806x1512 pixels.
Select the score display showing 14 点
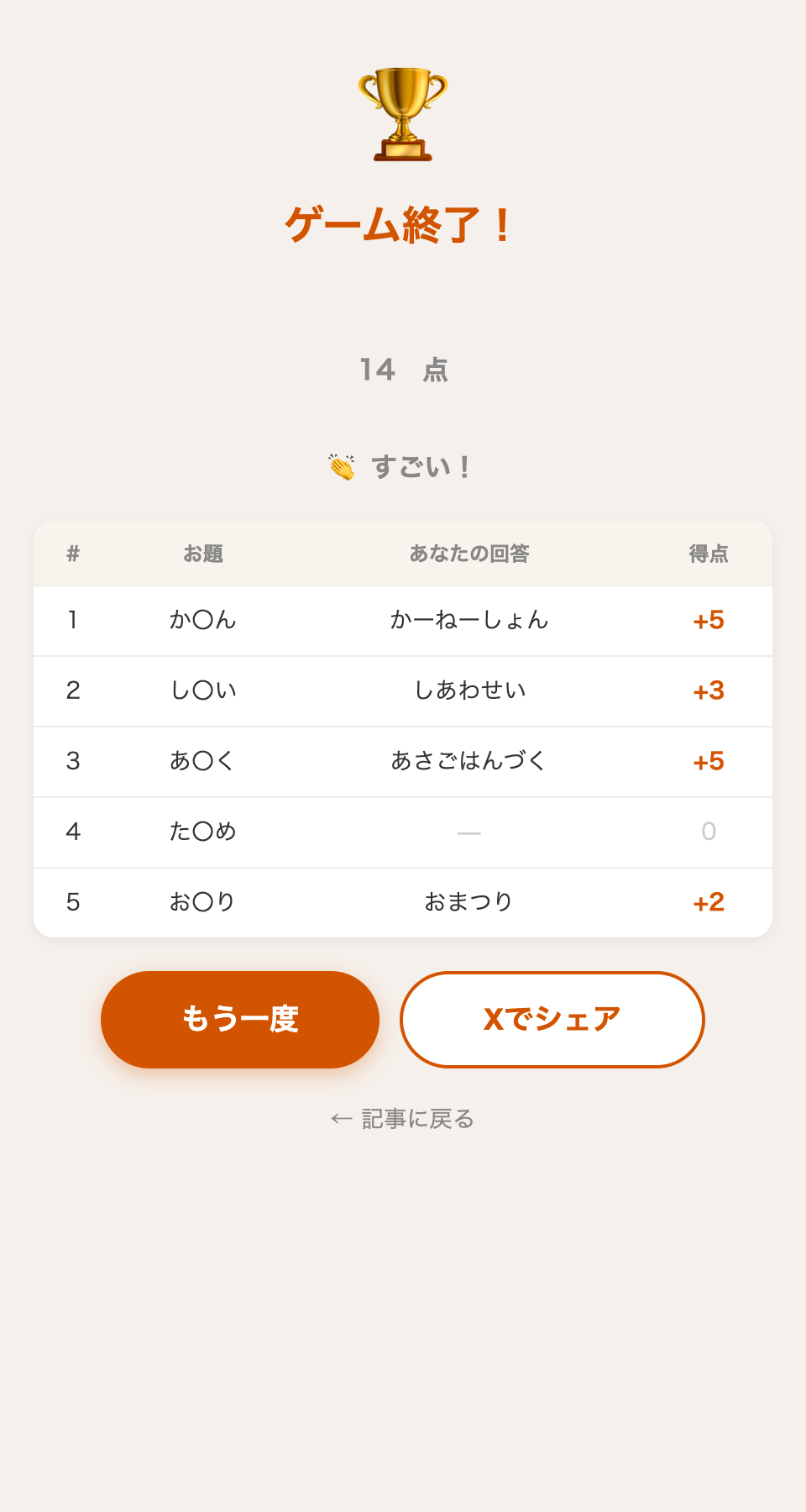pos(403,370)
